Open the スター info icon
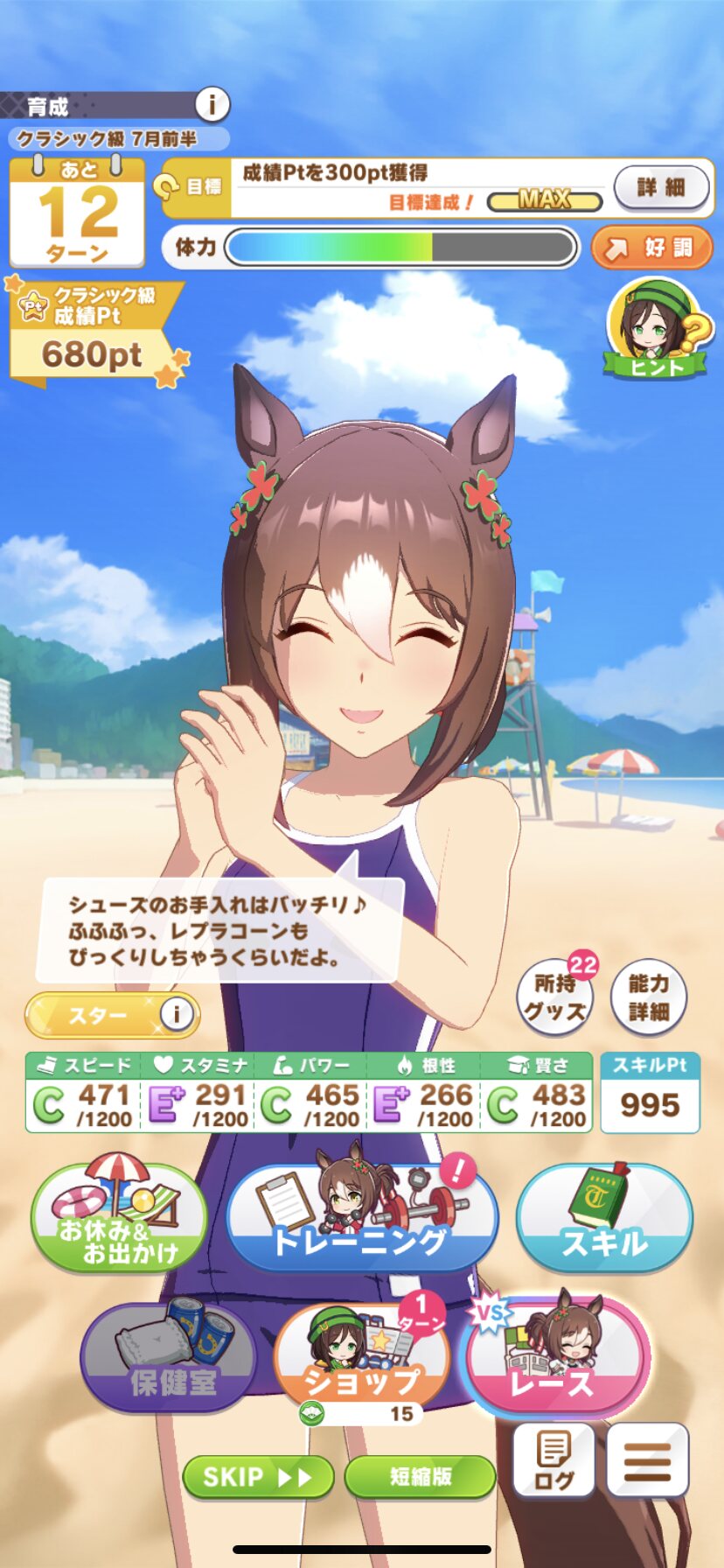 coord(177,1014)
